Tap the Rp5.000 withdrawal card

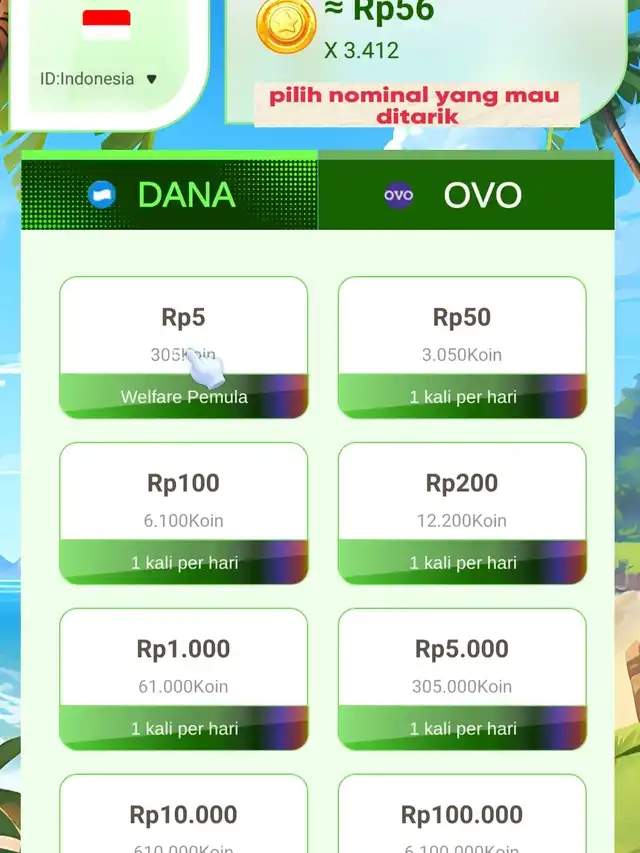[x=462, y=679]
